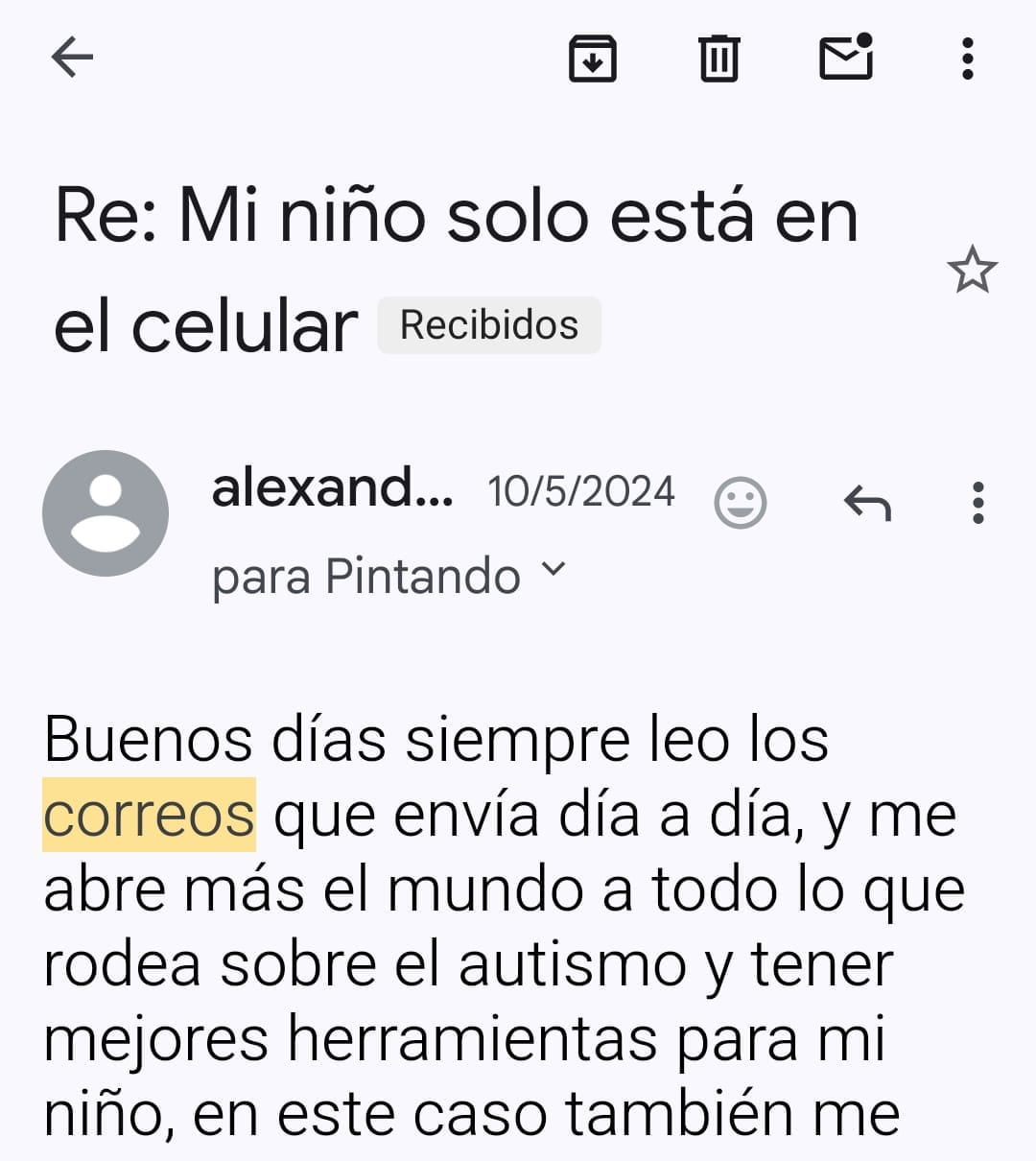Go back to the inbox
Image resolution: width=1036 pixels, height=1161 pixels.
click(72, 58)
